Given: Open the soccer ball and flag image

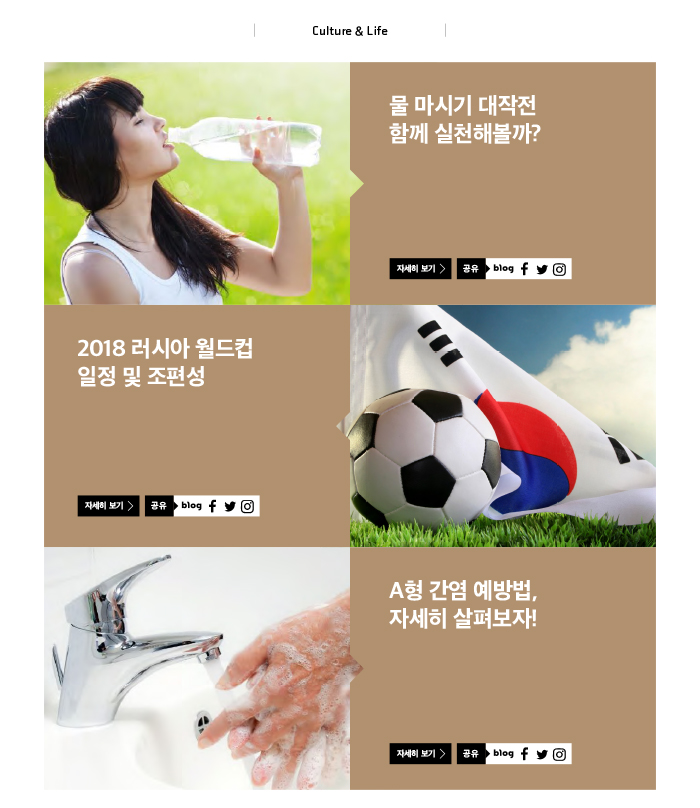Looking at the screenshot, I should point(503,426).
